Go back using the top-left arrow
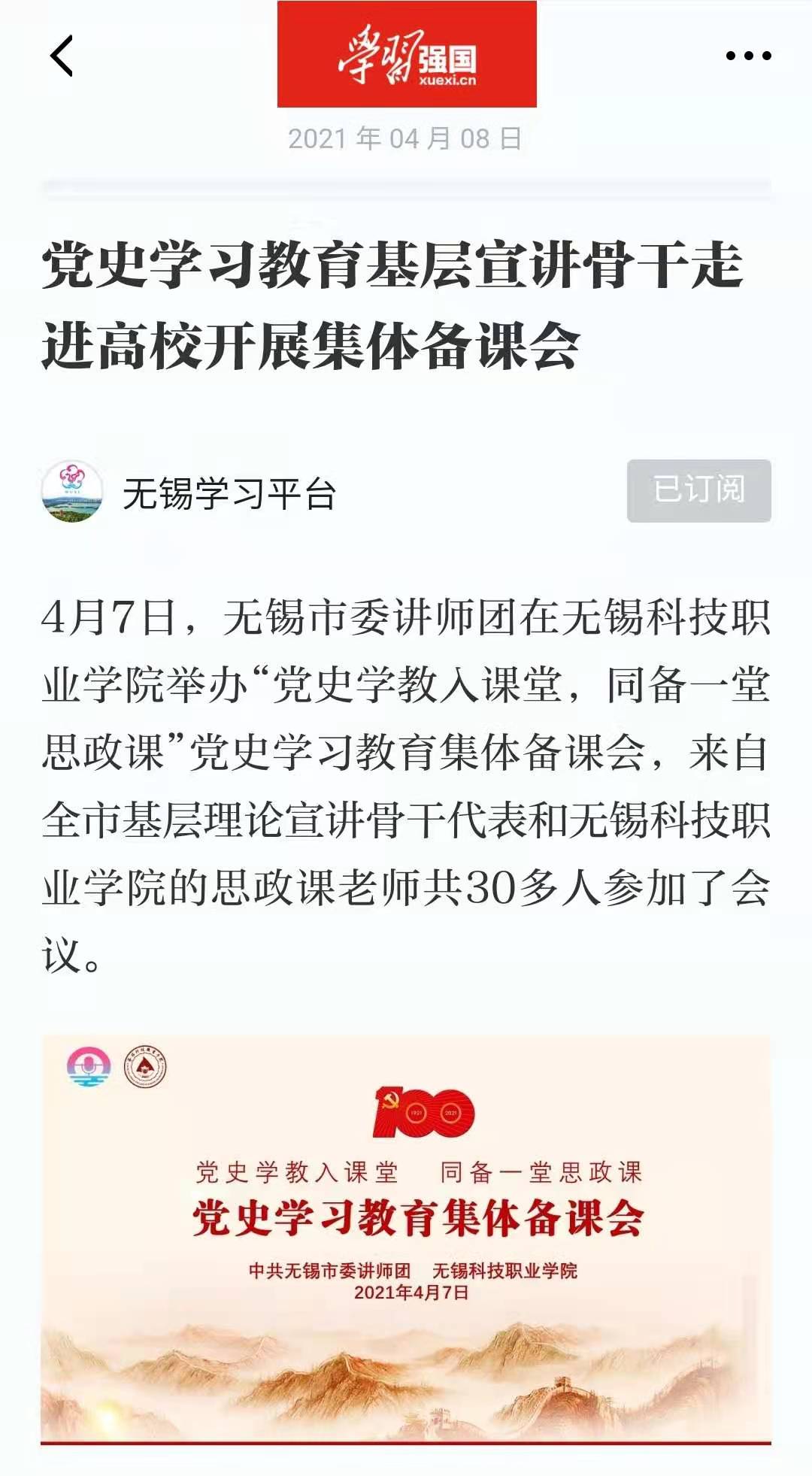The width and height of the screenshot is (812, 1476). click(62, 56)
